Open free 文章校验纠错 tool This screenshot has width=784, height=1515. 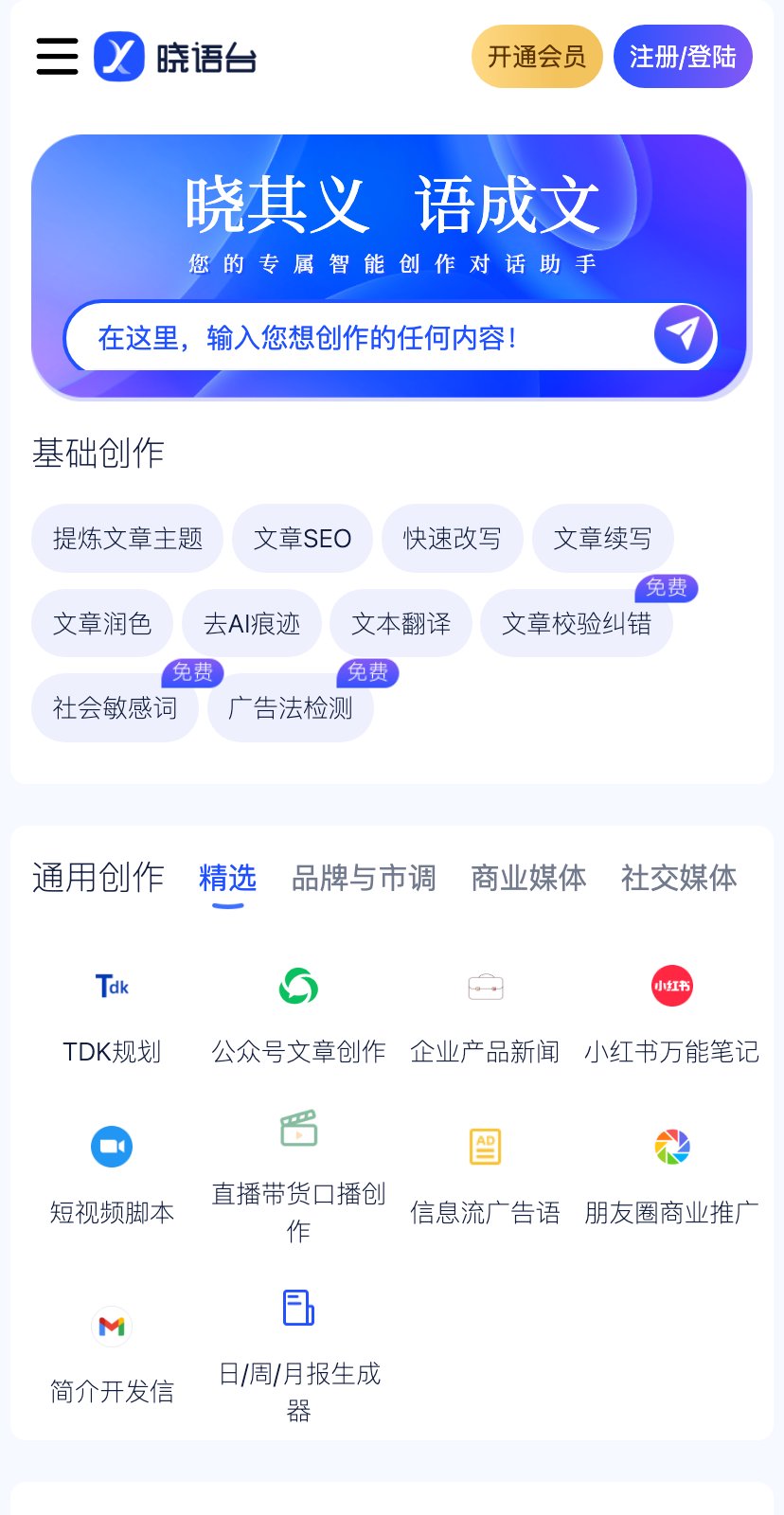577,623
